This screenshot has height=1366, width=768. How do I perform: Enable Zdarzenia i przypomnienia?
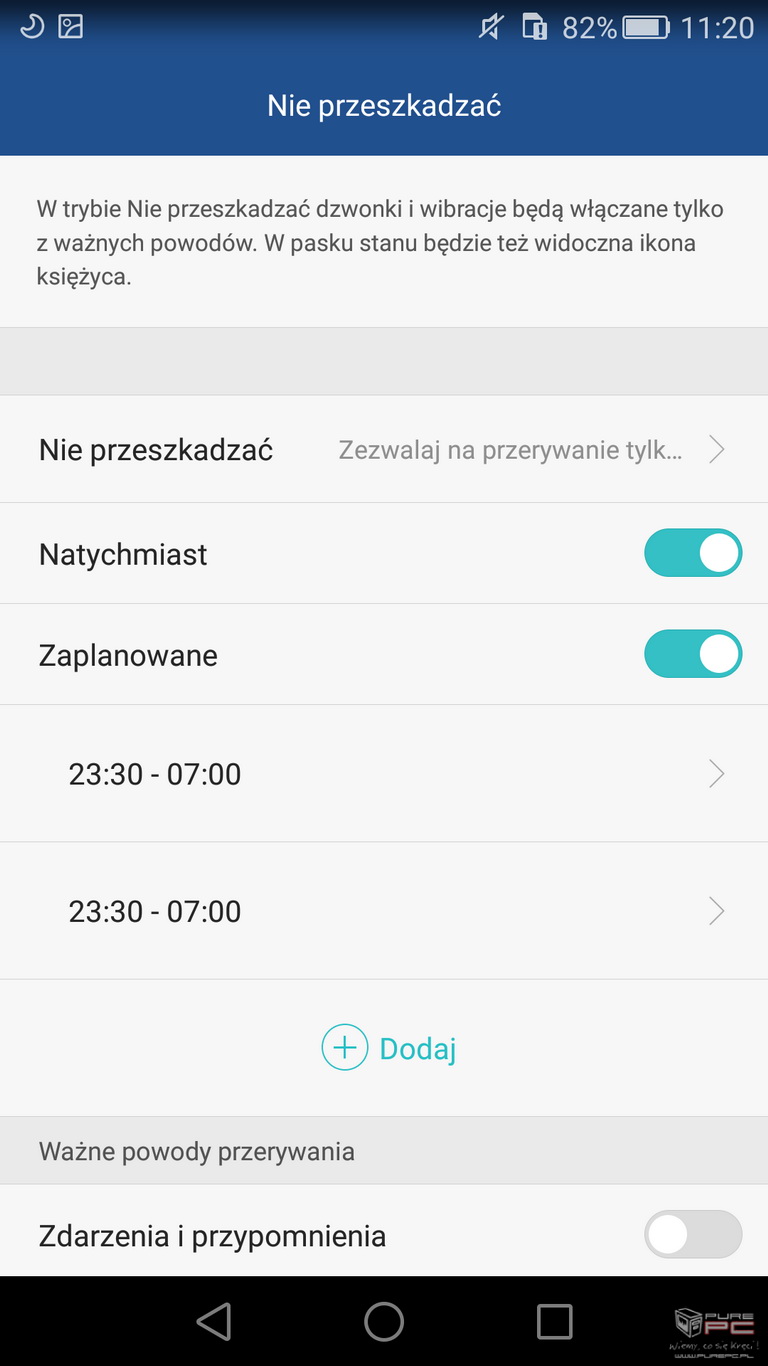pos(692,1235)
